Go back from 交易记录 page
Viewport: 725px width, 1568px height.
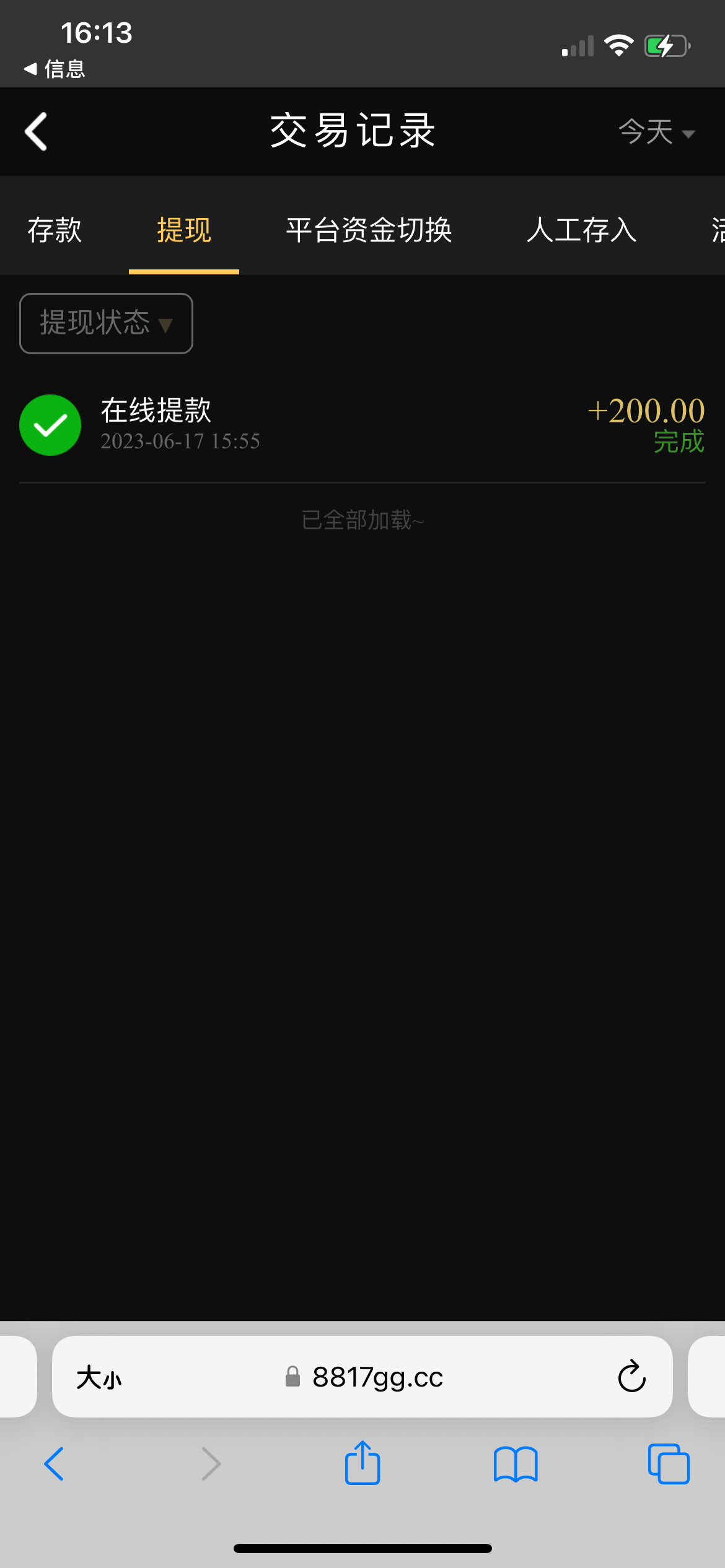tap(36, 131)
